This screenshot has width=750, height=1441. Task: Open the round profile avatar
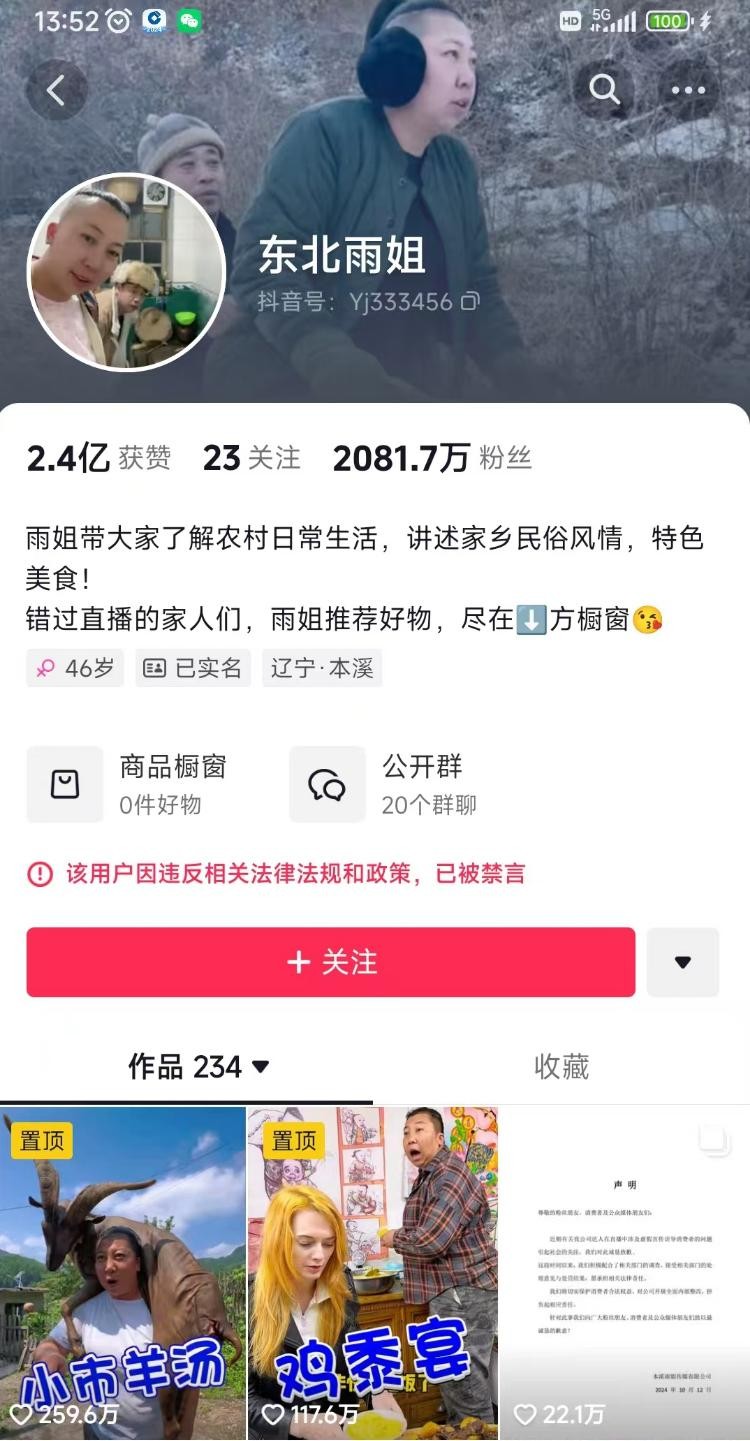tap(126, 272)
